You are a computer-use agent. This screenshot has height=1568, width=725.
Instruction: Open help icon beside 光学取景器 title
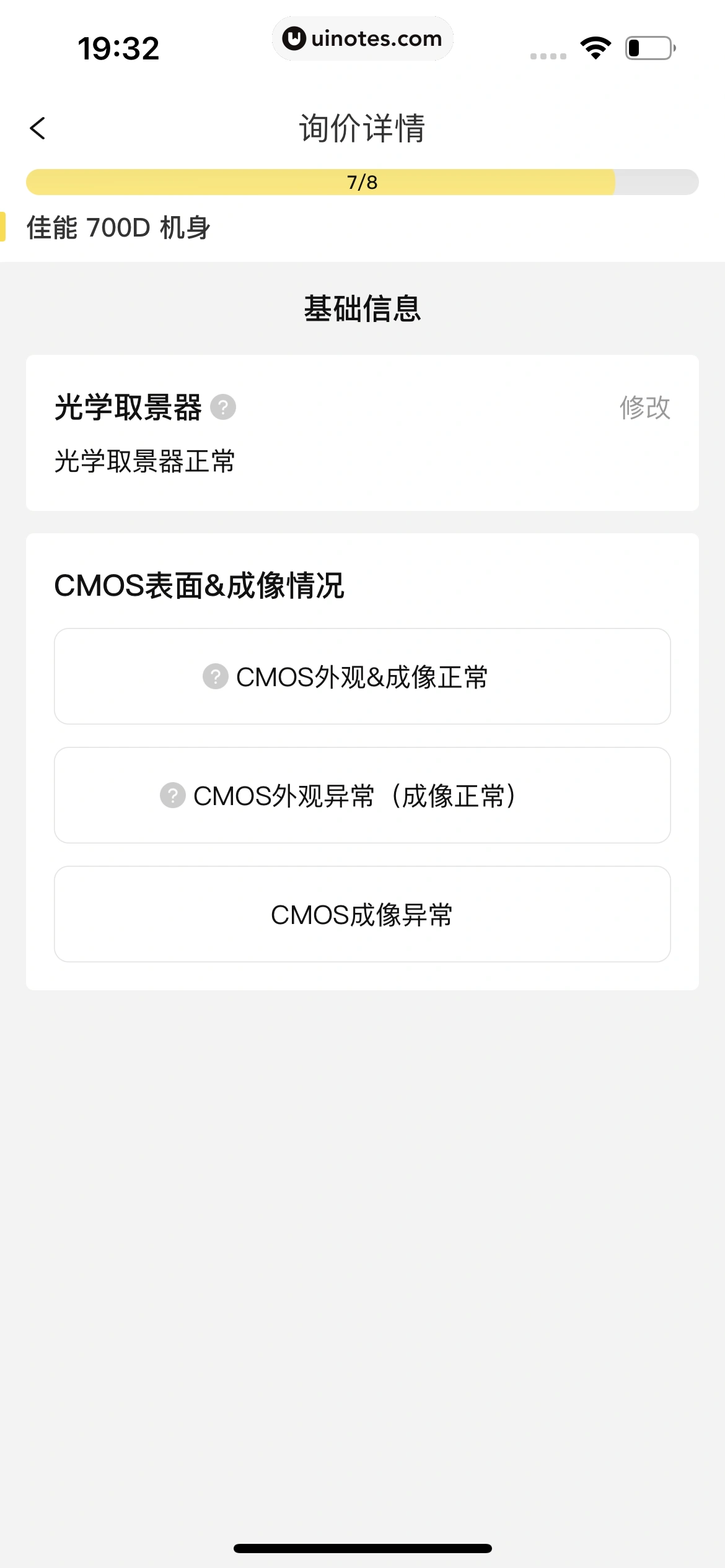click(x=223, y=407)
